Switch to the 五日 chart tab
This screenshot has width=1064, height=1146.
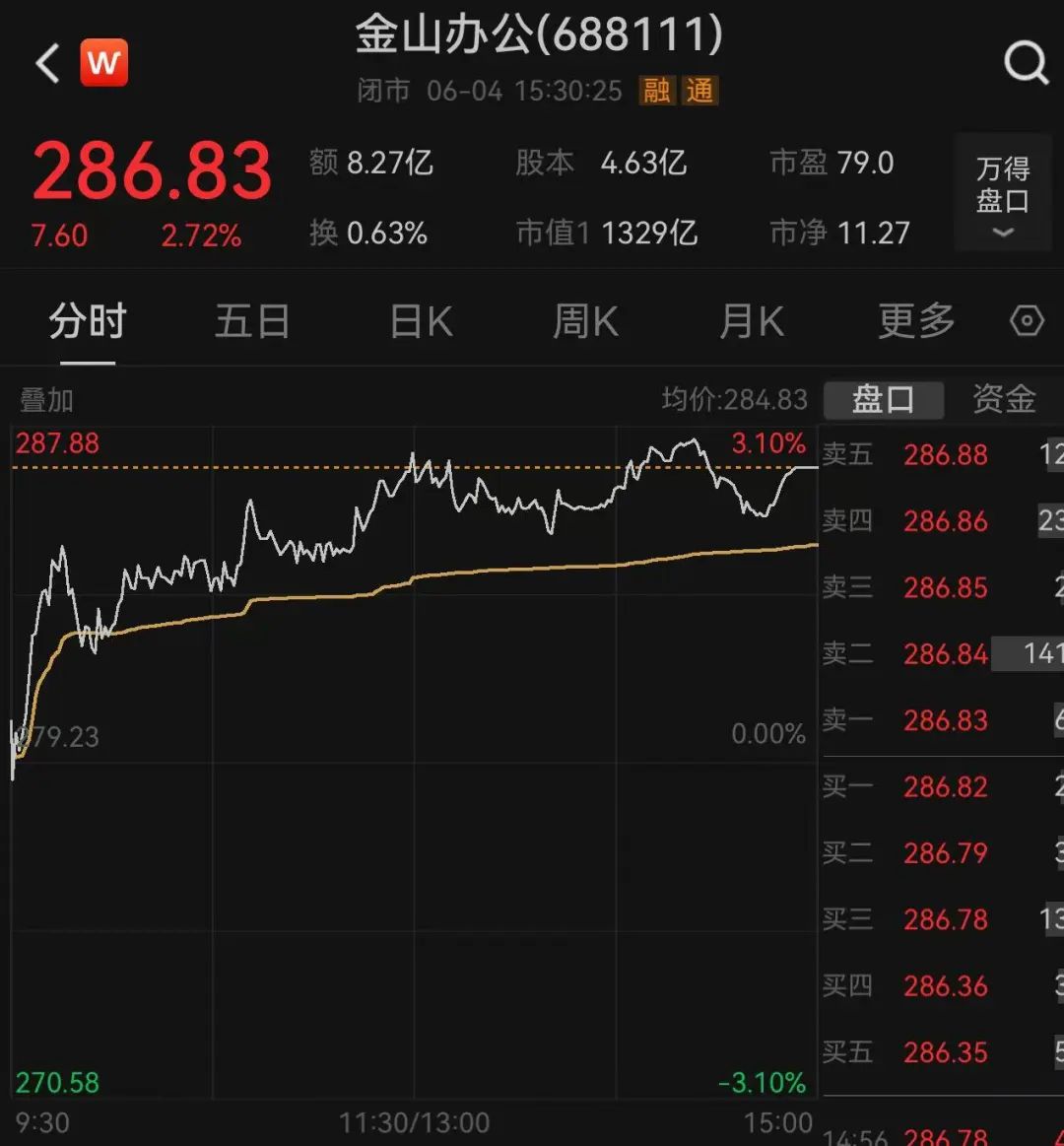[x=252, y=322]
